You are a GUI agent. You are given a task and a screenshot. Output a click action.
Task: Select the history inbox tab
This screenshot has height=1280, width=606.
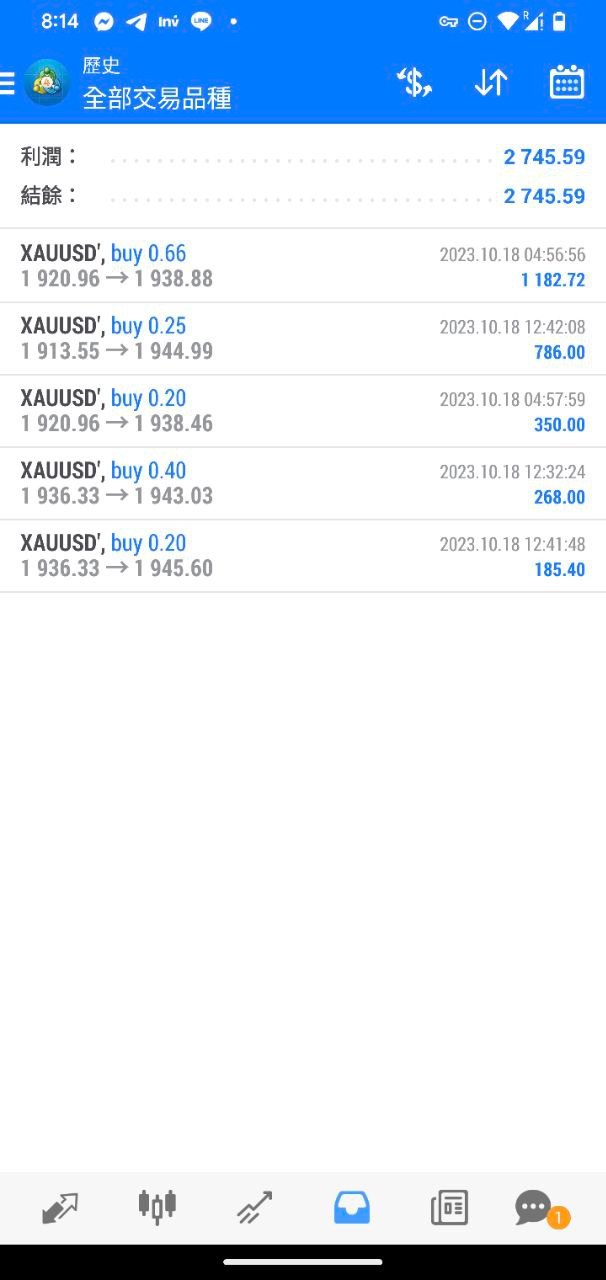[351, 1208]
